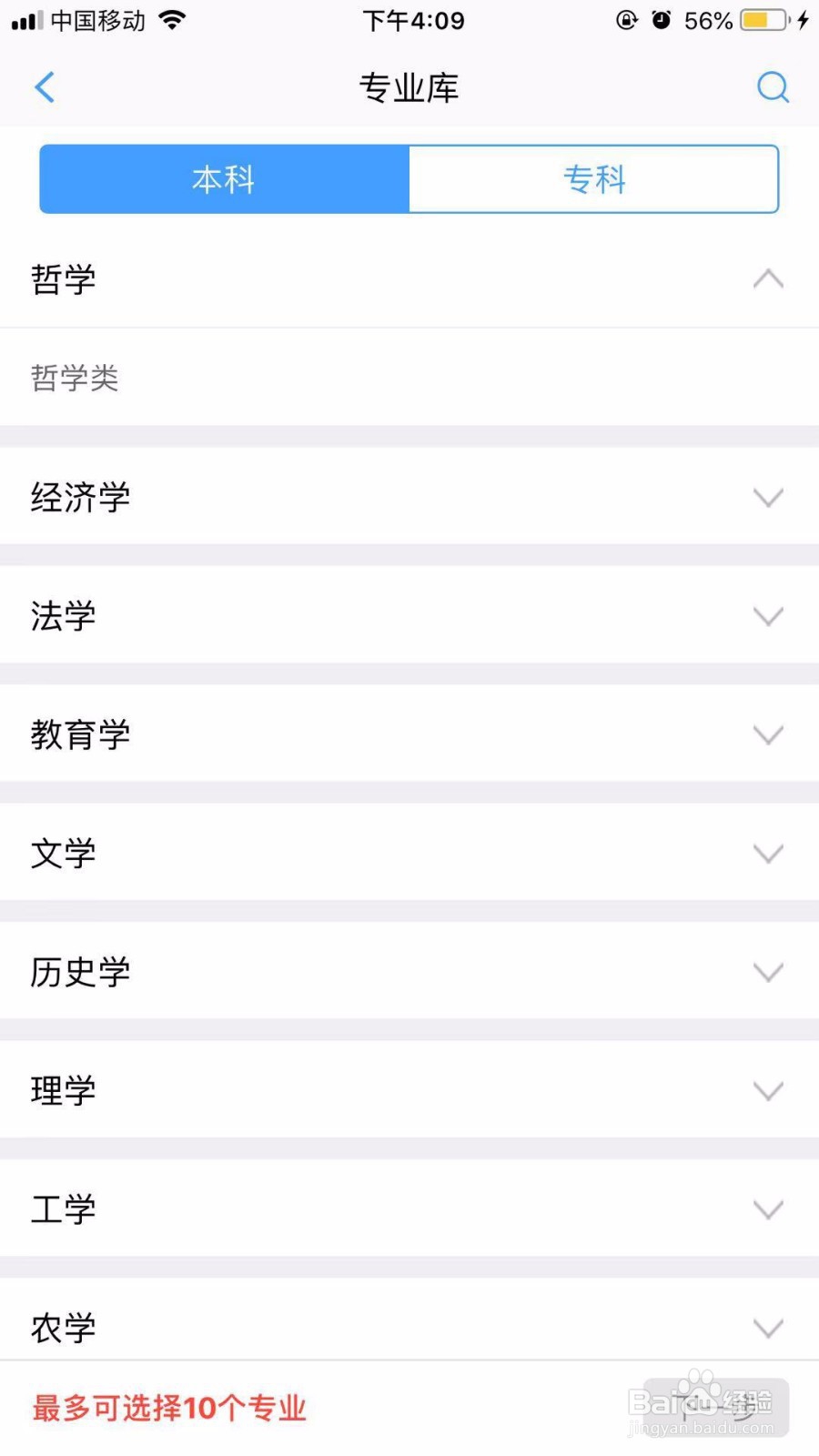This screenshot has width=819, height=1456.
Task: Tap the back arrow to leave 专业库
Action: point(45,87)
